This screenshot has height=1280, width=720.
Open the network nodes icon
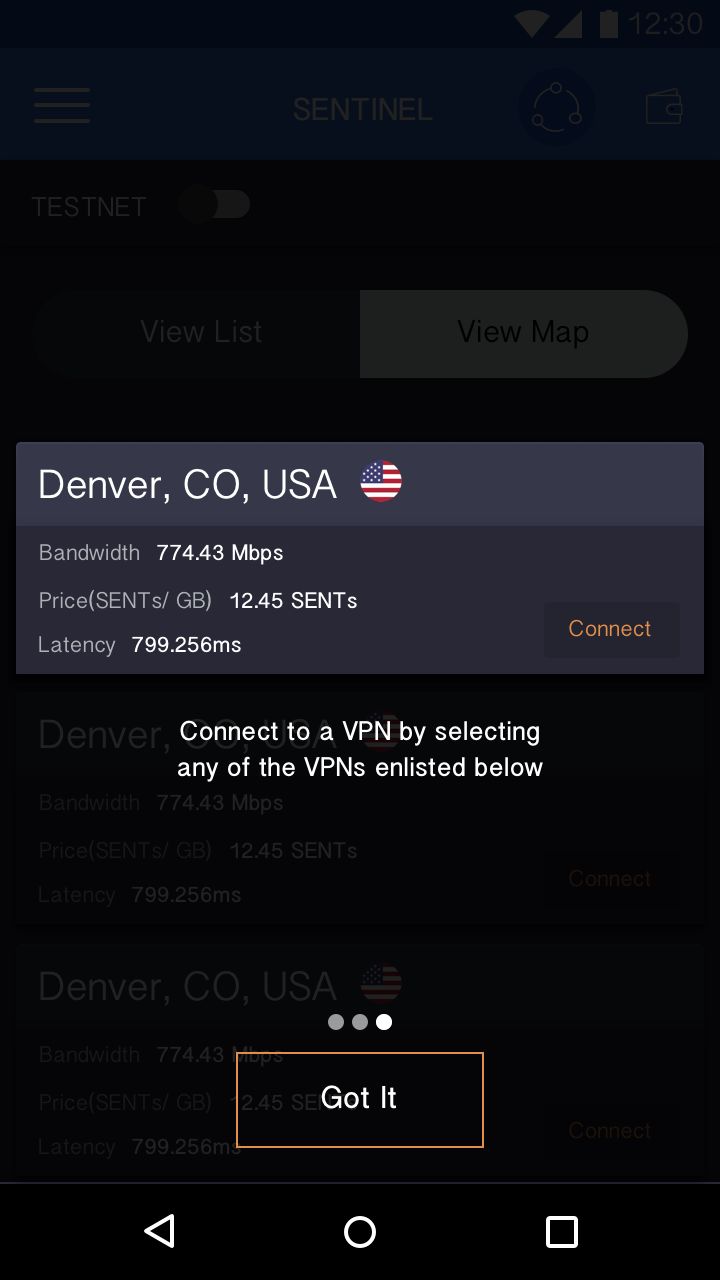point(557,106)
